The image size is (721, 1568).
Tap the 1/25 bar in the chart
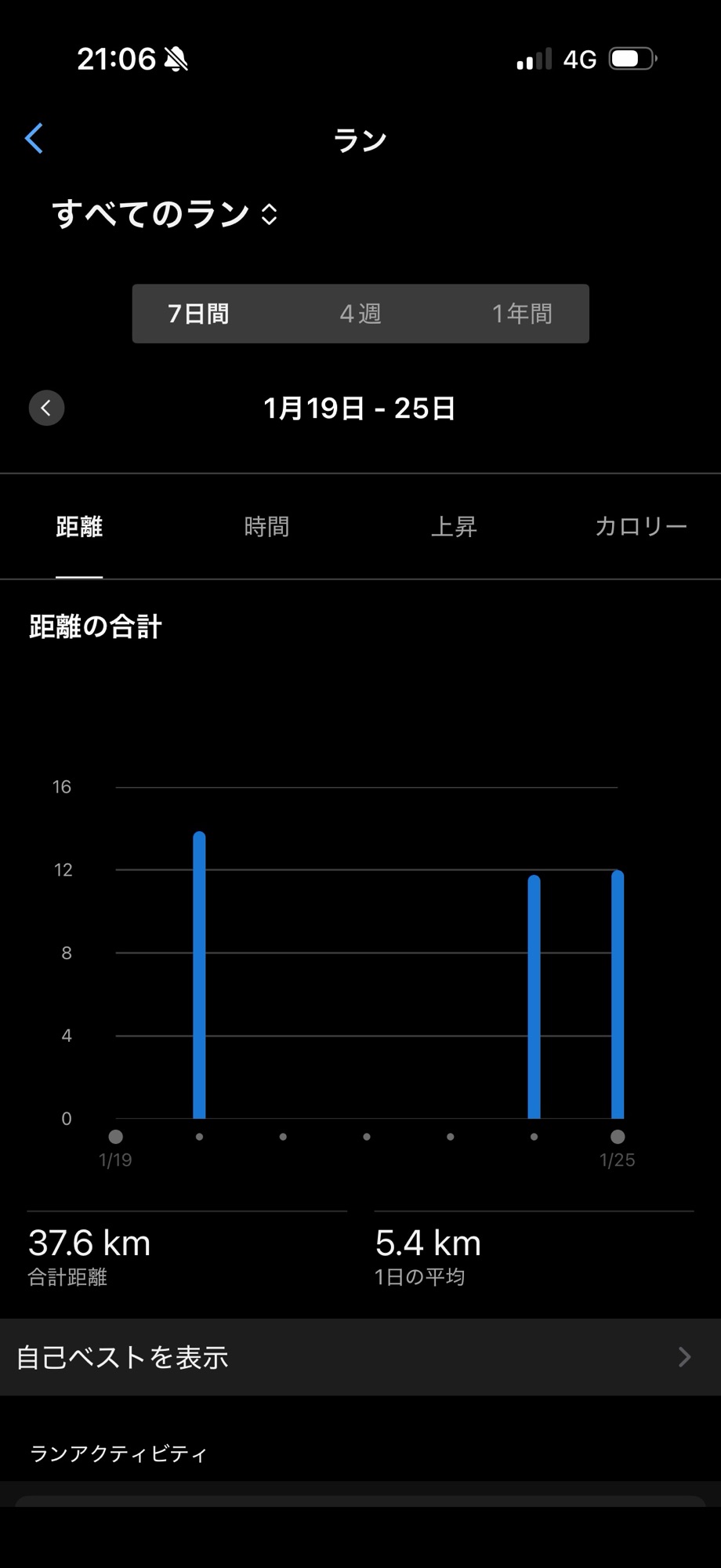coord(618,996)
